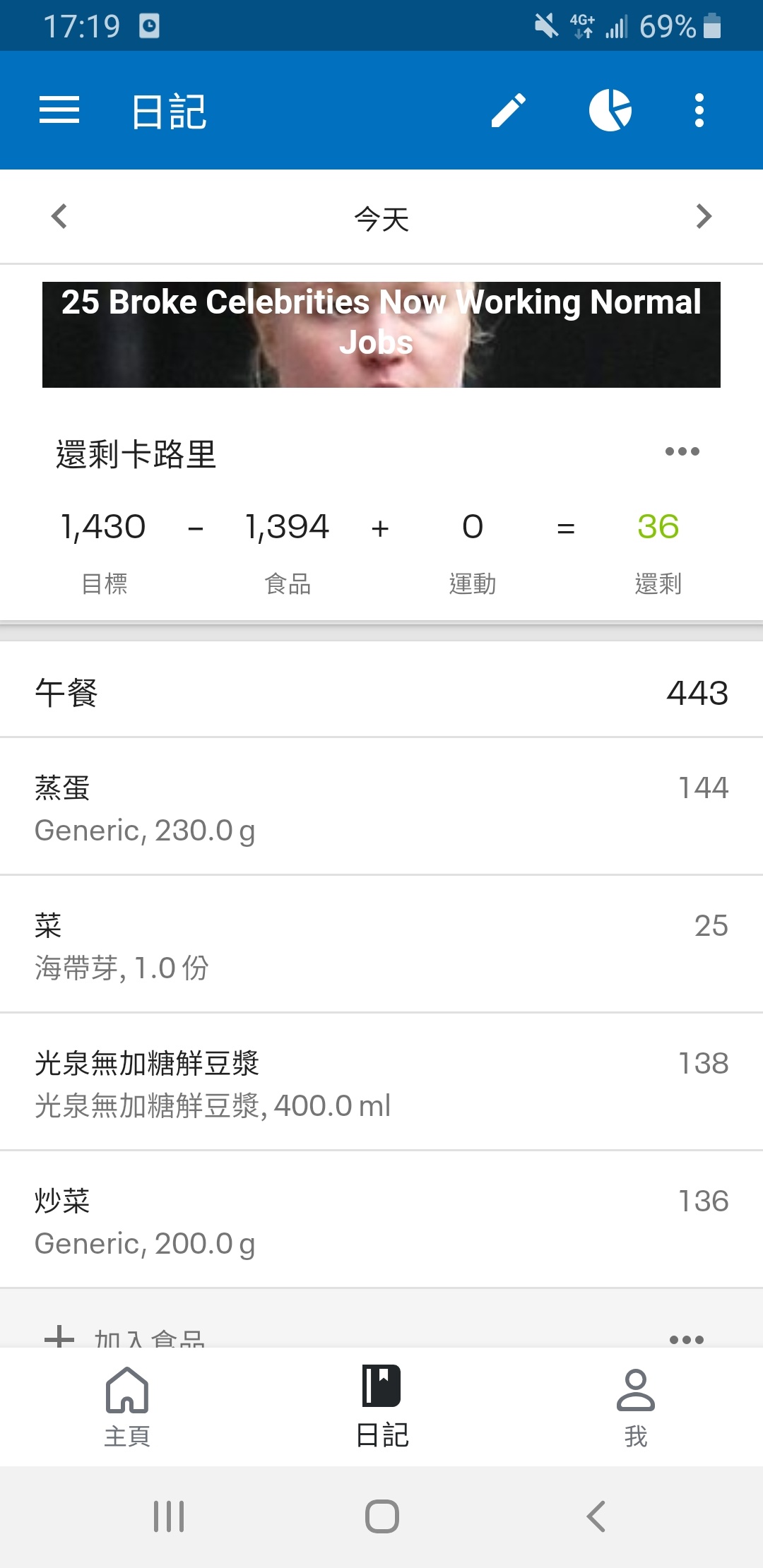Open date picker via 今天
The image size is (763, 1568).
381,218
